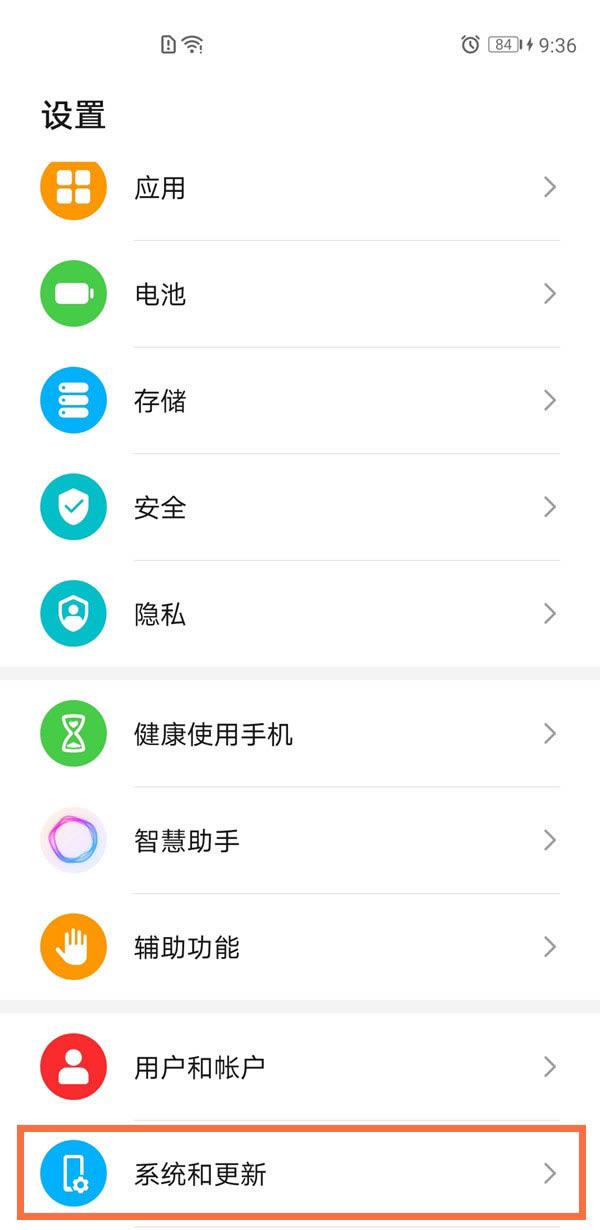Open 隐私 settings

300,614
